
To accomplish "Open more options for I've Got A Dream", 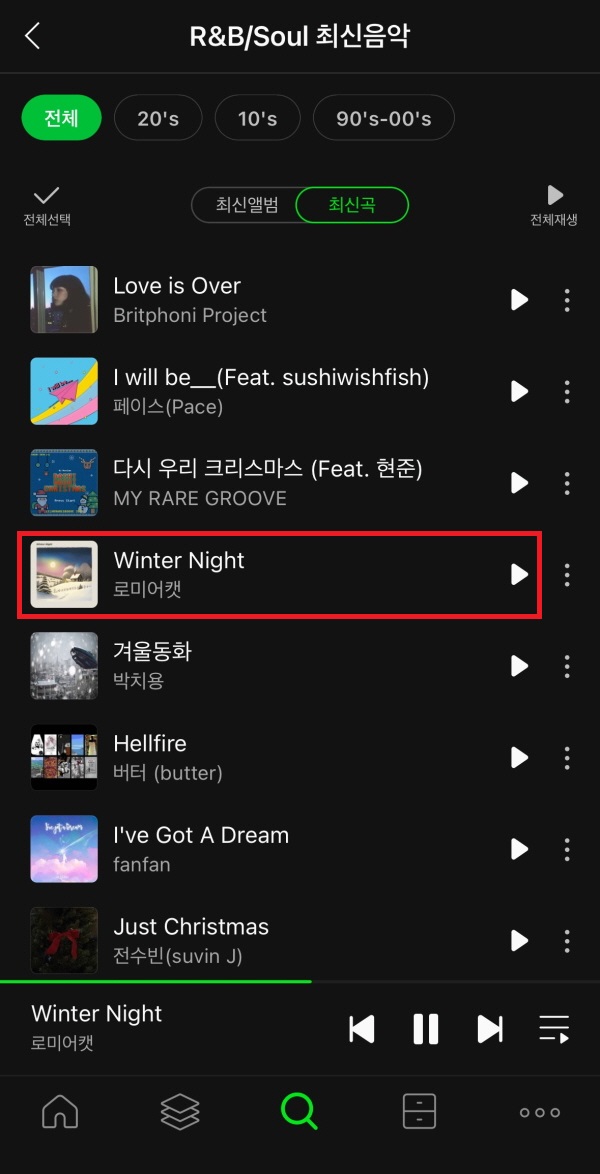I will [x=567, y=849].
